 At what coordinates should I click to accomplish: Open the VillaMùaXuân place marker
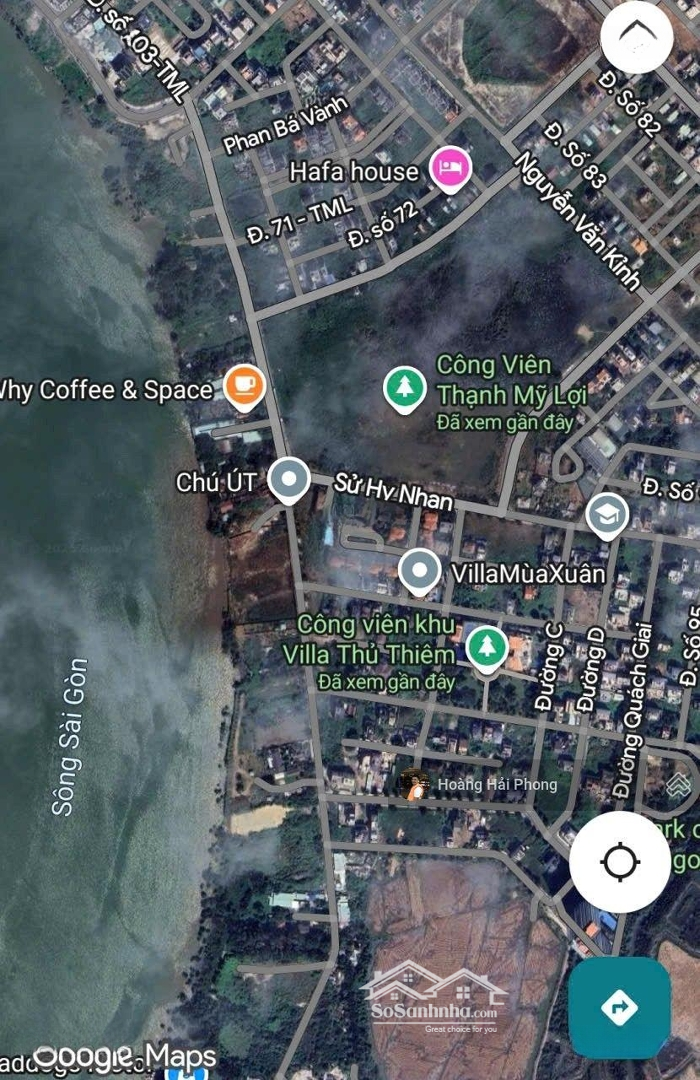coord(419,572)
